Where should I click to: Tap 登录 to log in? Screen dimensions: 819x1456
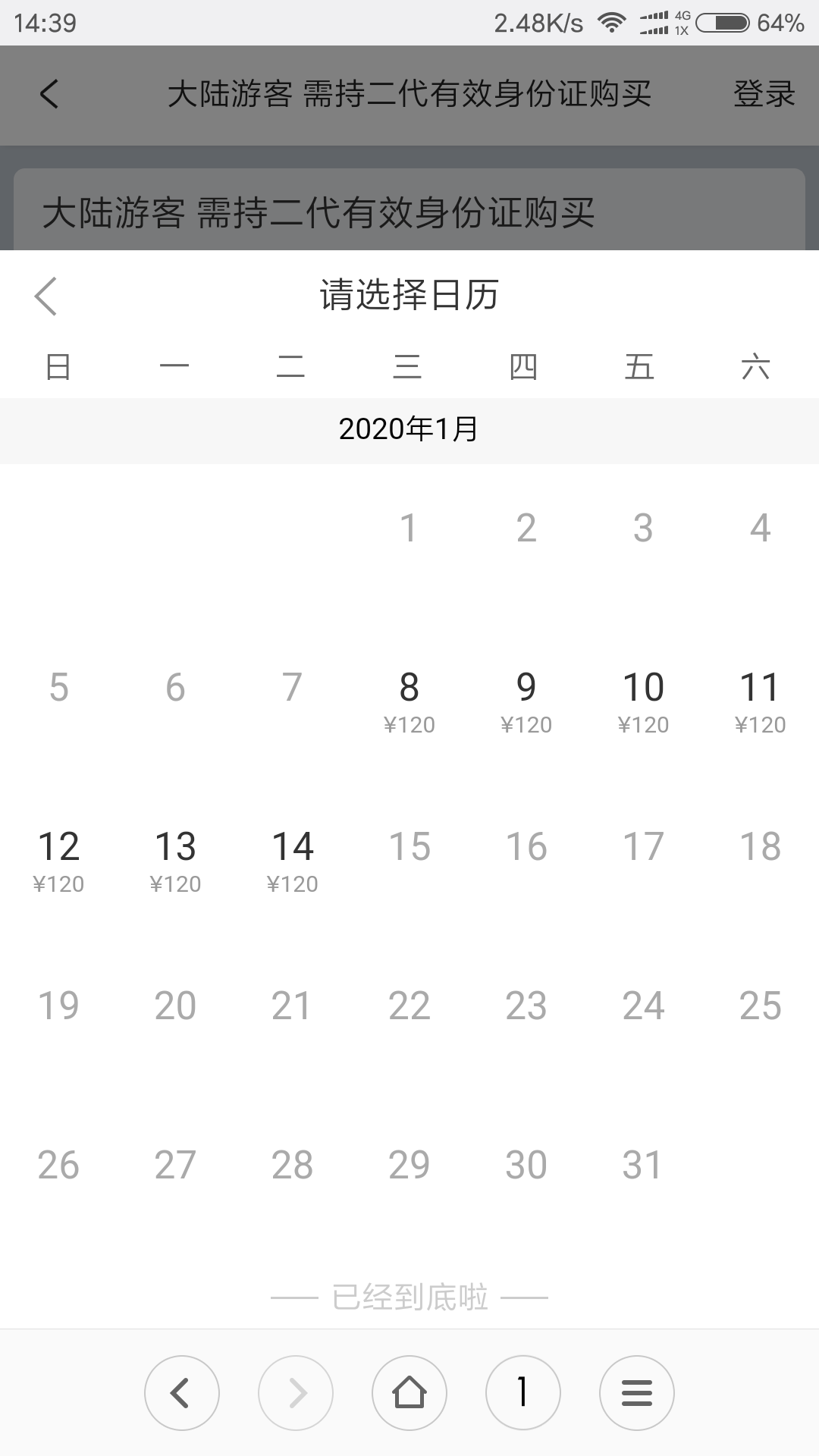pos(764,94)
